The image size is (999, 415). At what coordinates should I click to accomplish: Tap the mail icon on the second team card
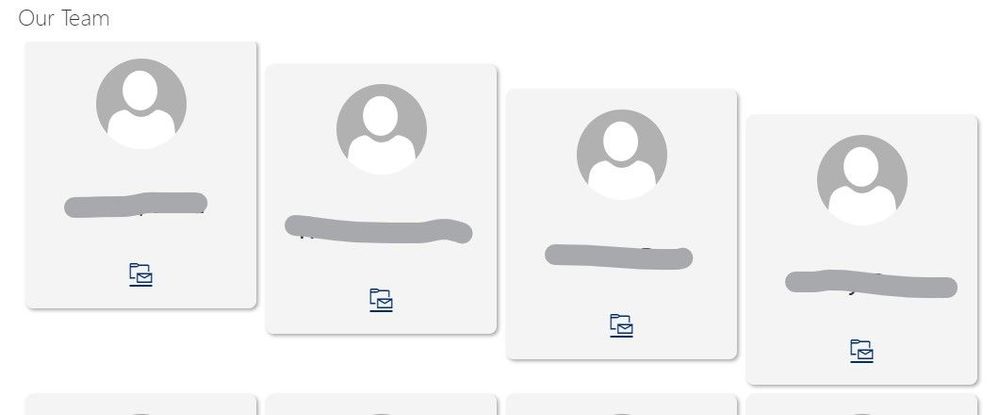tap(381, 299)
